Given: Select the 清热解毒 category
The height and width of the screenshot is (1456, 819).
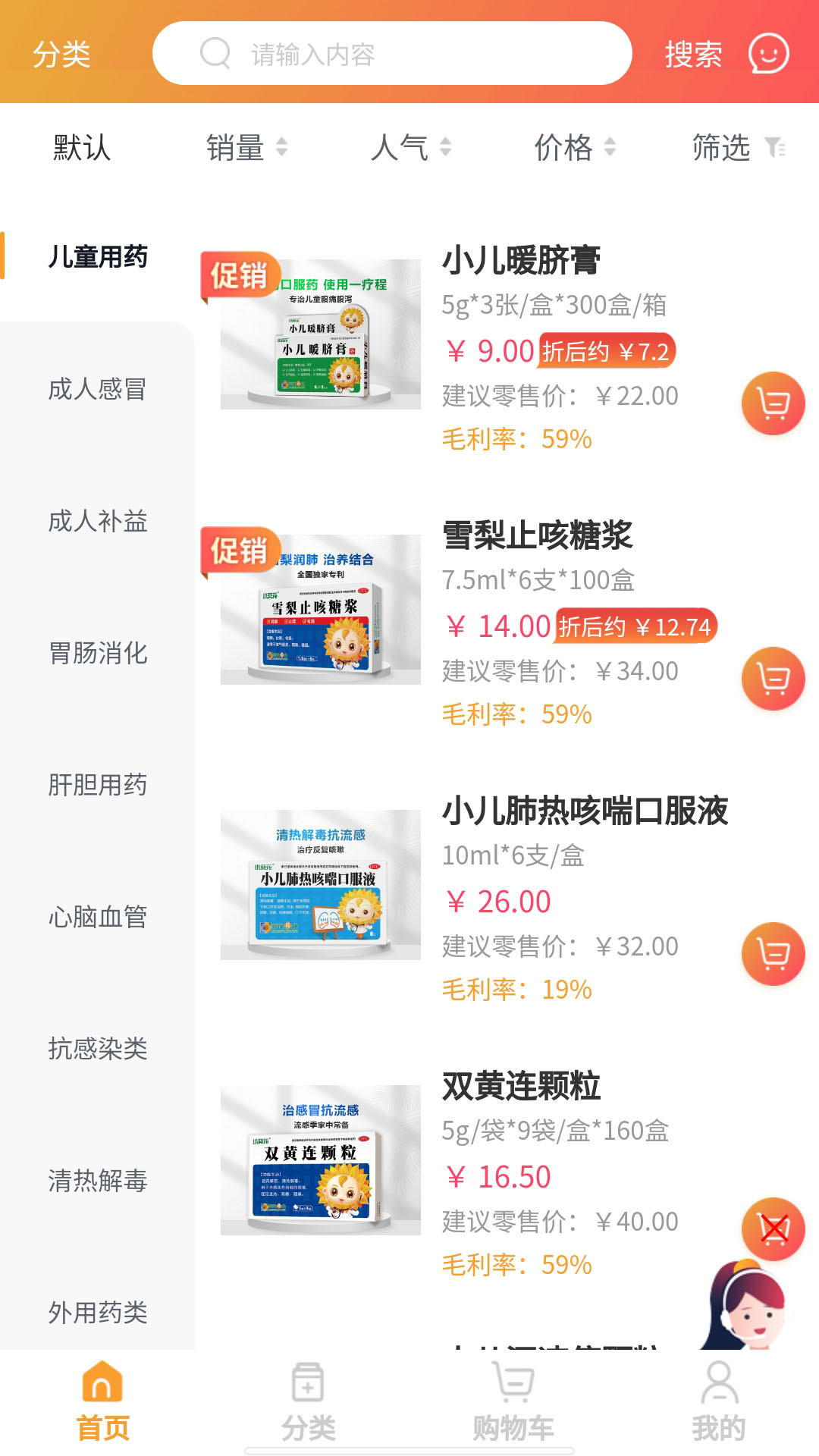Looking at the screenshot, I should click(x=98, y=1181).
